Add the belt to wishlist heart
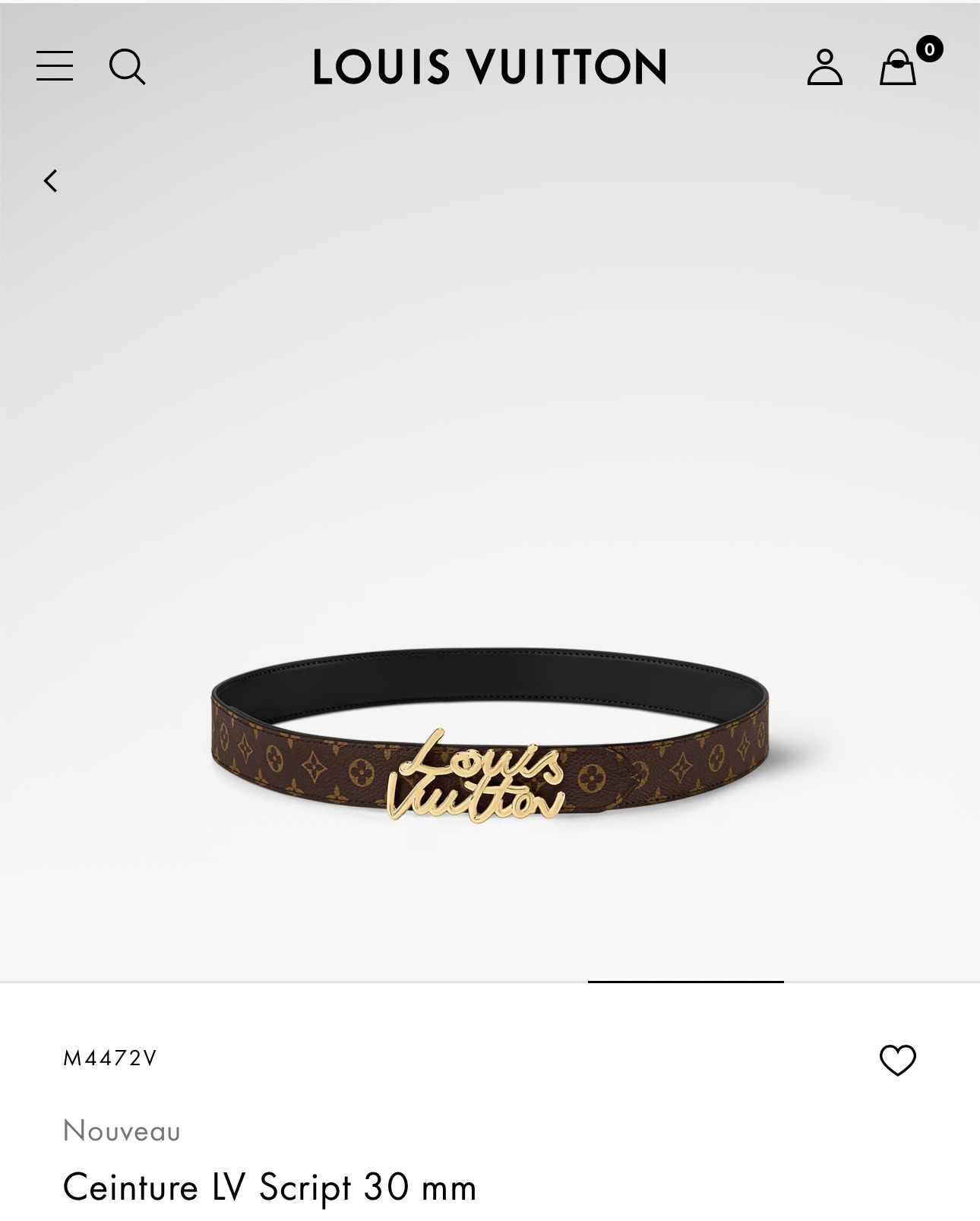 pyautogui.click(x=897, y=1060)
